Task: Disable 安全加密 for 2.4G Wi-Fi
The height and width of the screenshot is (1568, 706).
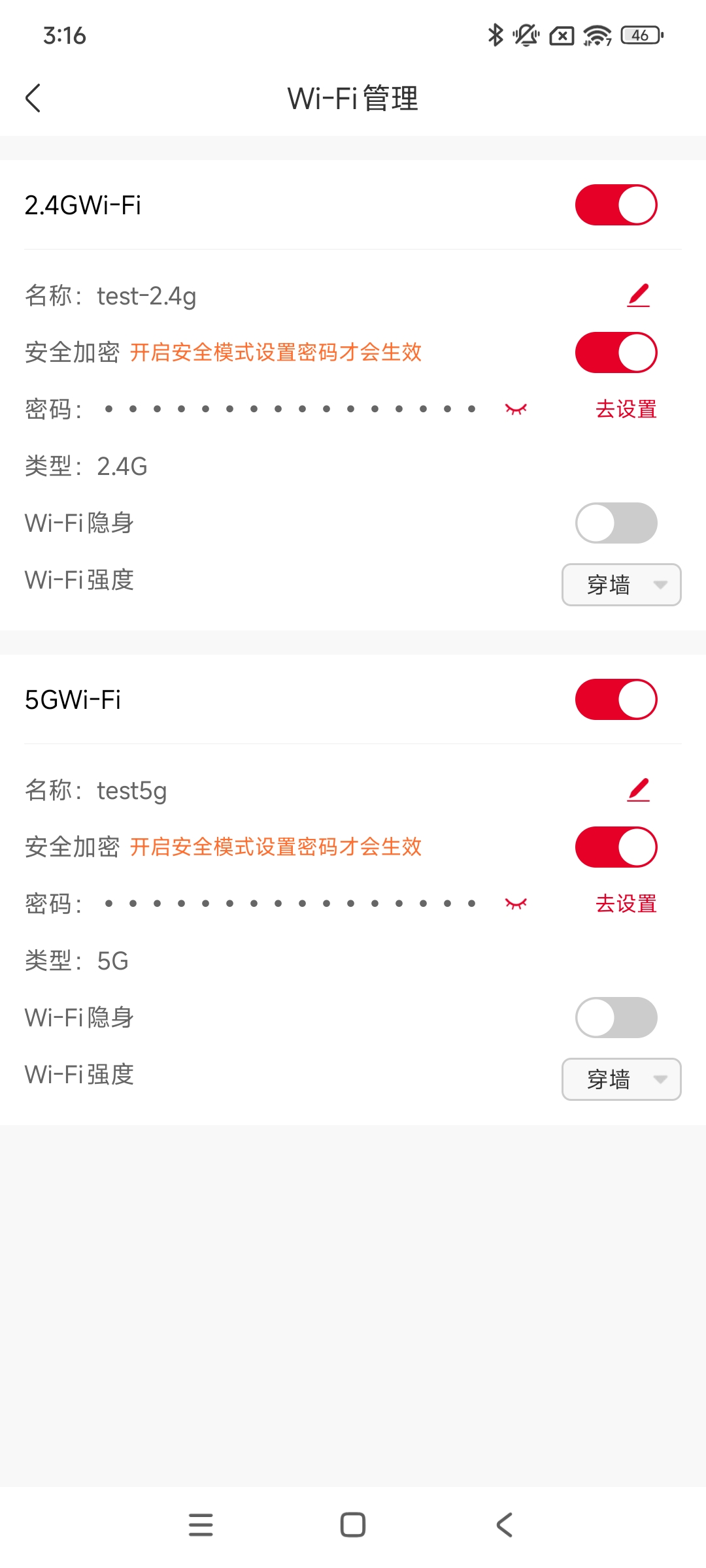Action: [x=616, y=353]
